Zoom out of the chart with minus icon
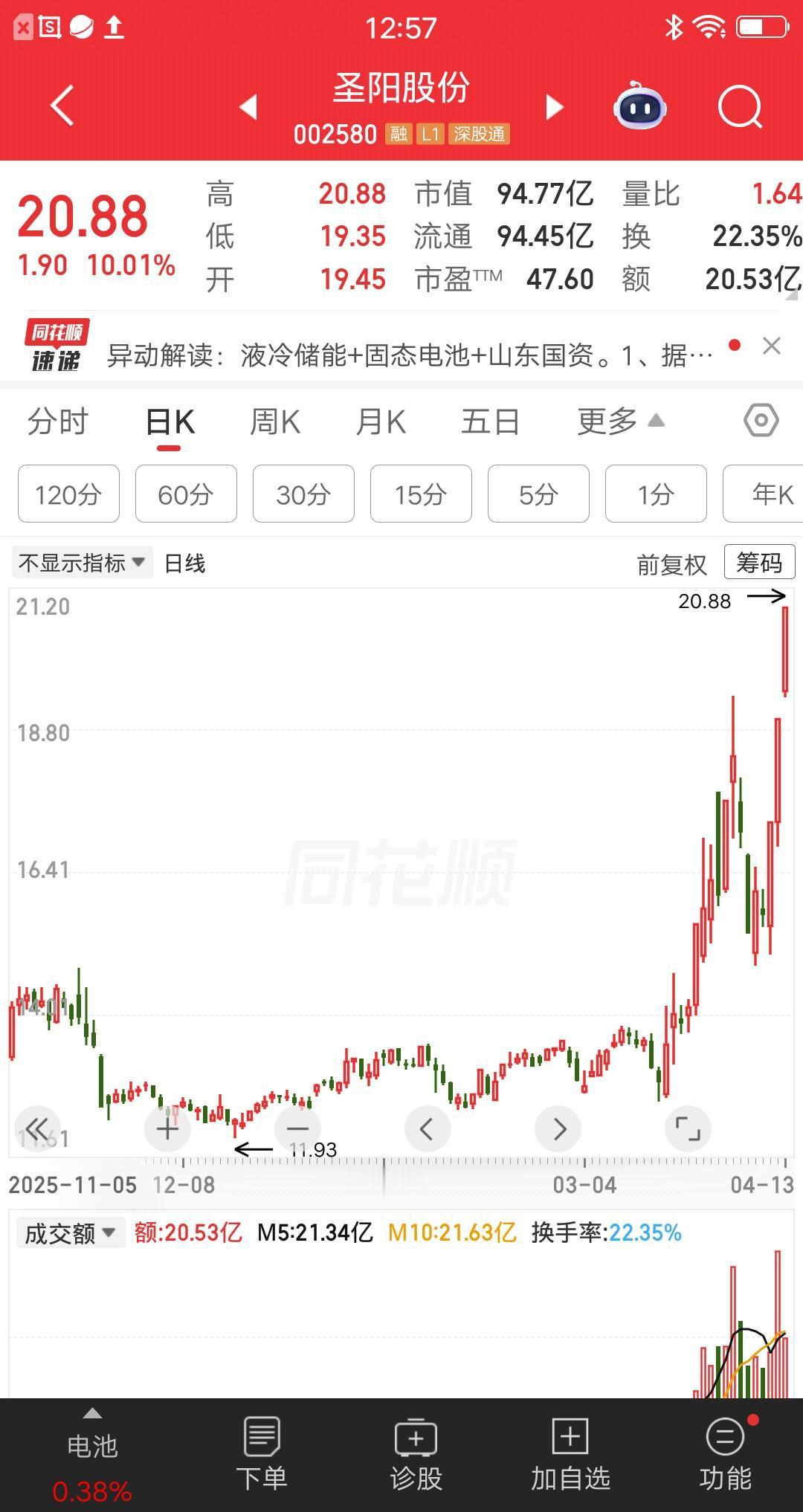The height and width of the screenshot is (1512, 803). (x=297, y=1128)
